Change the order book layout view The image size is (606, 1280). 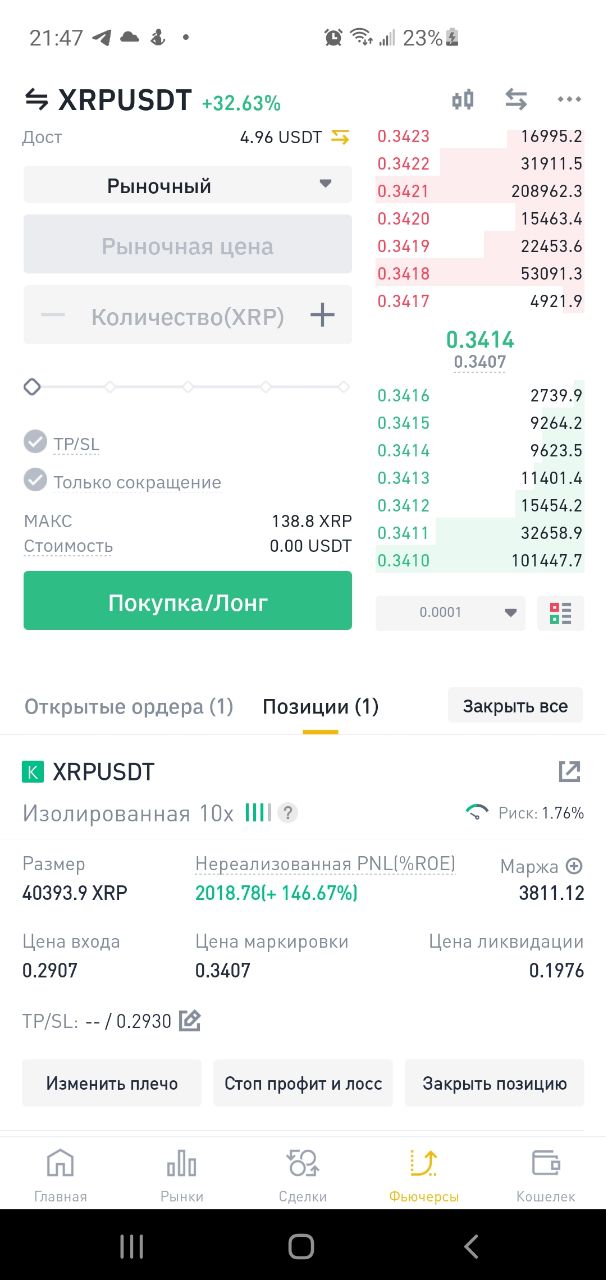point(560,613)
